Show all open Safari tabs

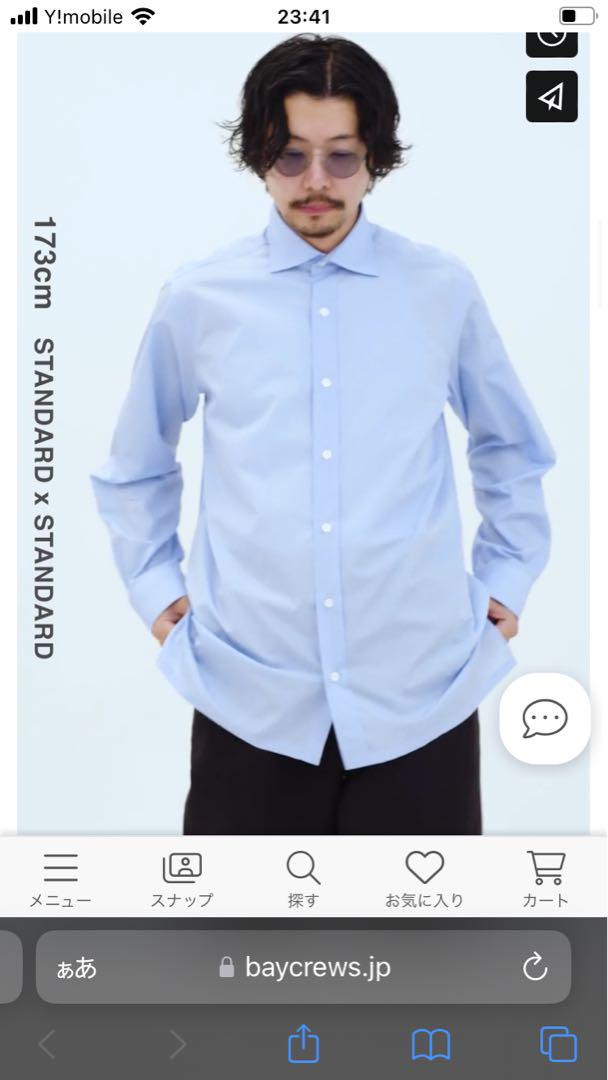[558, 1045]
